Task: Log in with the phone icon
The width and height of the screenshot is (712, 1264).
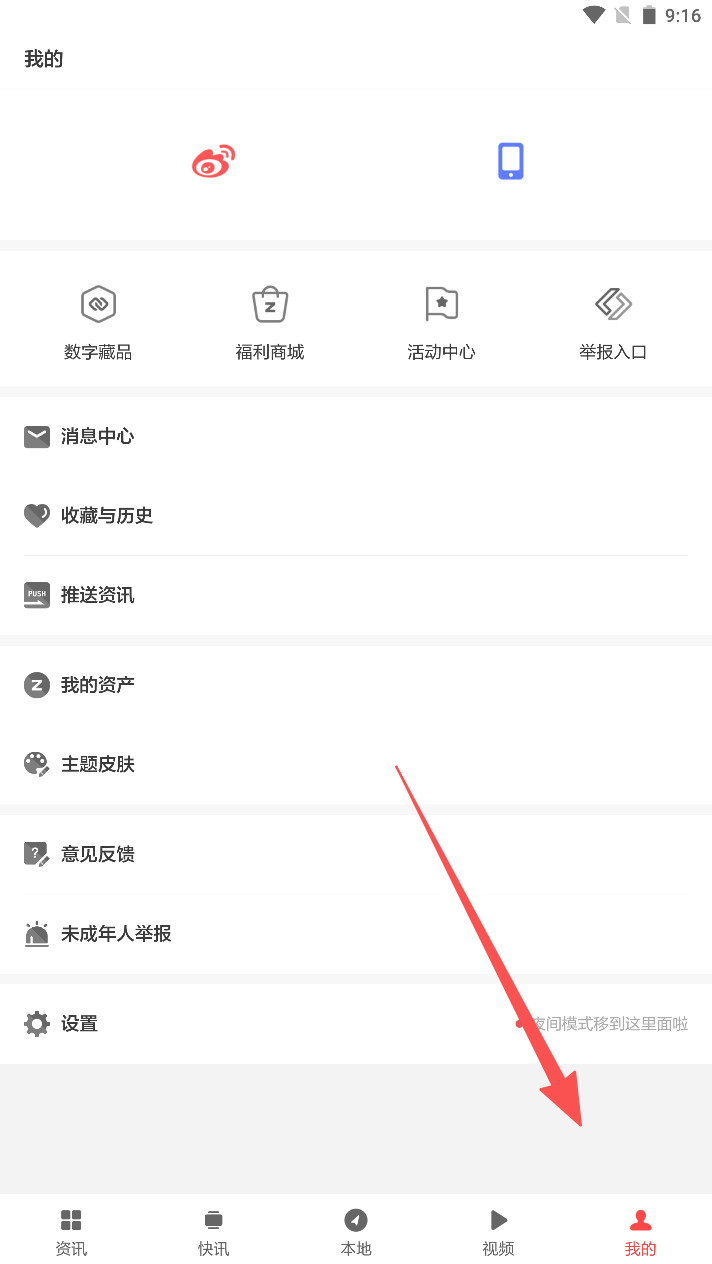Action: coord(510,161)
